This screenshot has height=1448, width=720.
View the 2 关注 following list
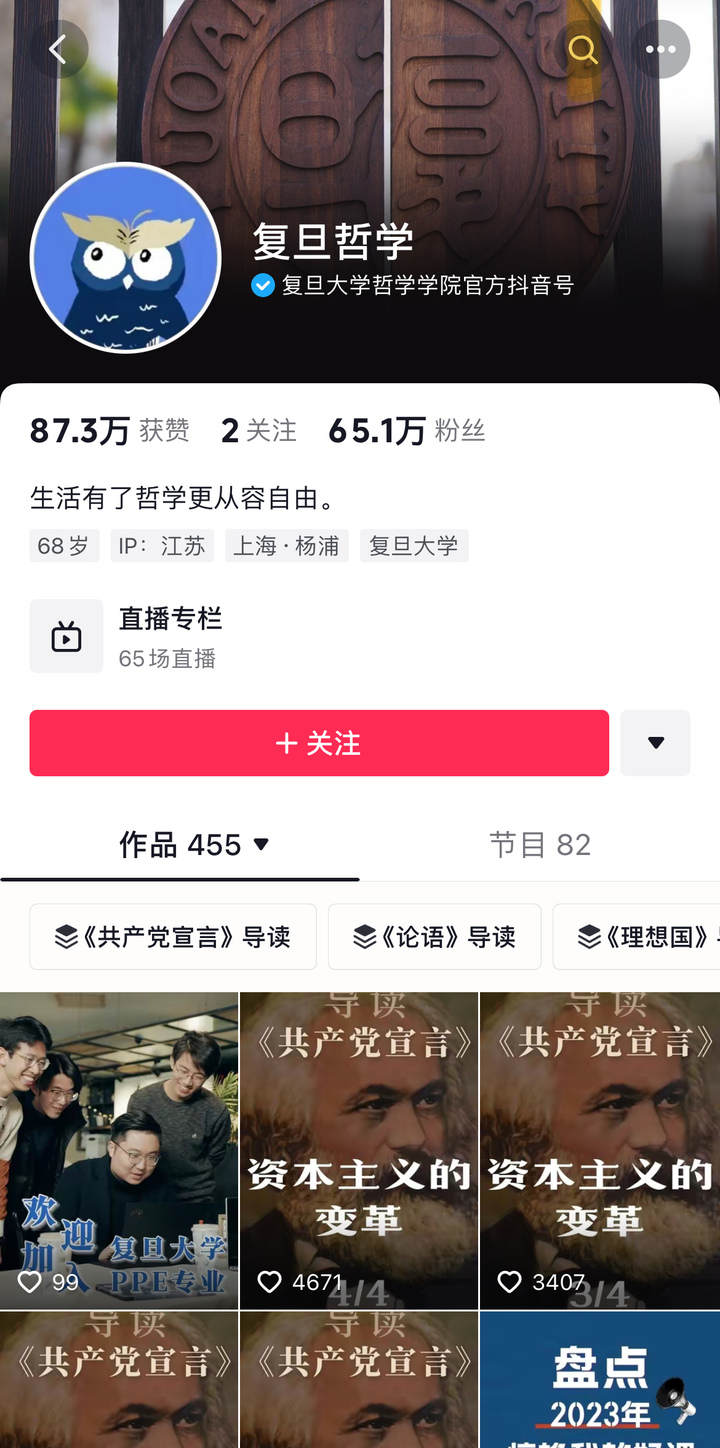(258, 431)
